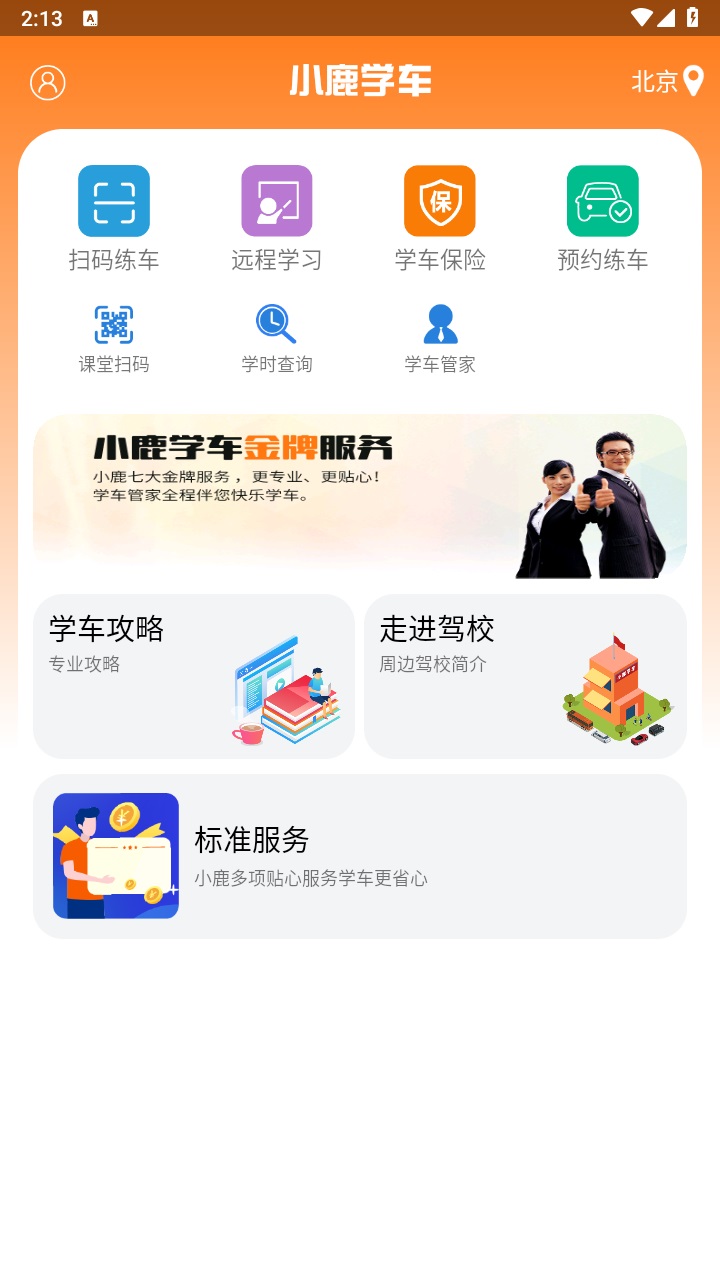Open the 金牌服务 gold service banner
The width and height of the screenshot is (720, 1280).
359,496
